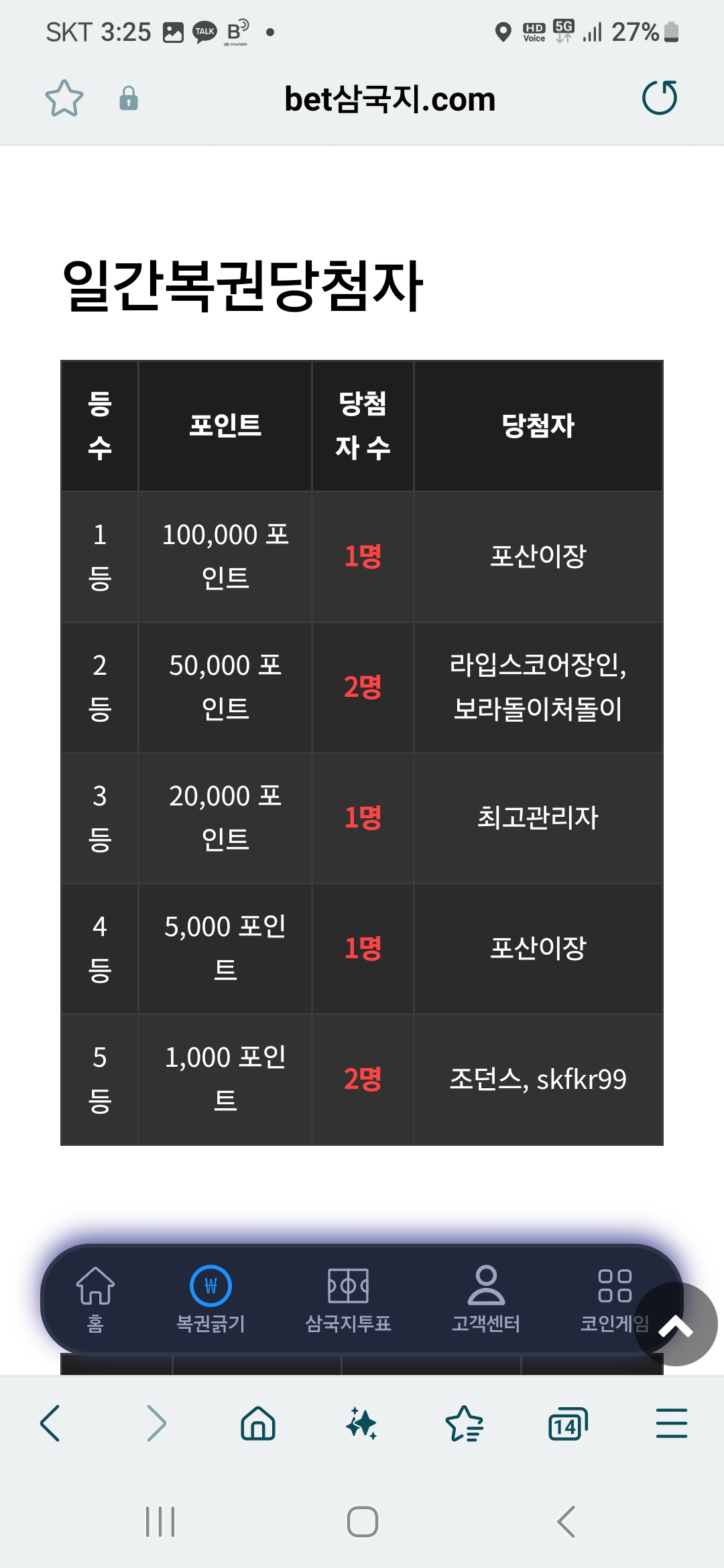Open the 복권긁기 tab
Screen dimensions: 724x1568
[x=210, y=1299]
